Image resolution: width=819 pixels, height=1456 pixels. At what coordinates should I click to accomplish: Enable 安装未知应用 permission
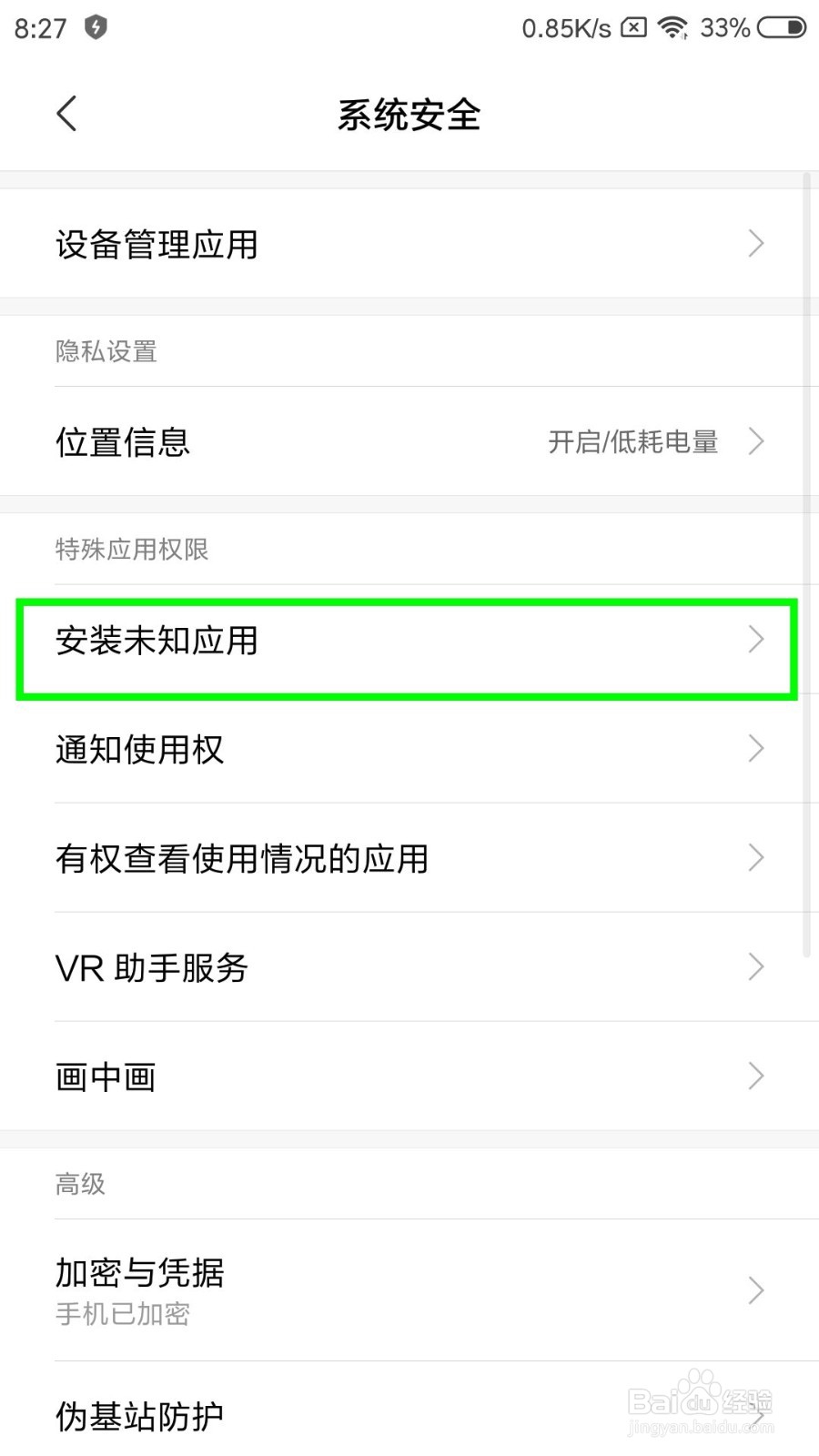pyautogui.click(x=409, y=642)
